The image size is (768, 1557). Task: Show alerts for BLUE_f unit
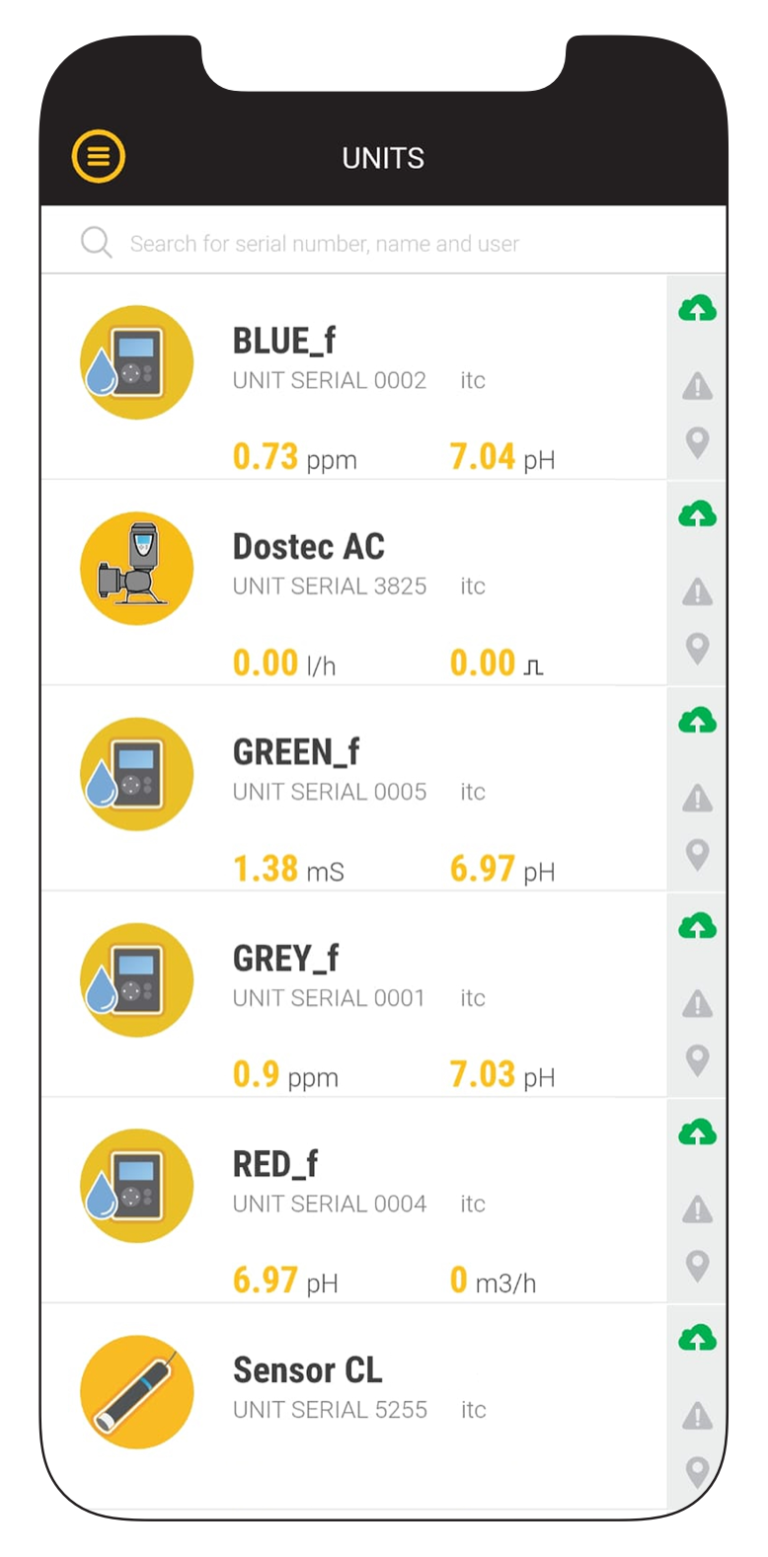tap(697, 386)
